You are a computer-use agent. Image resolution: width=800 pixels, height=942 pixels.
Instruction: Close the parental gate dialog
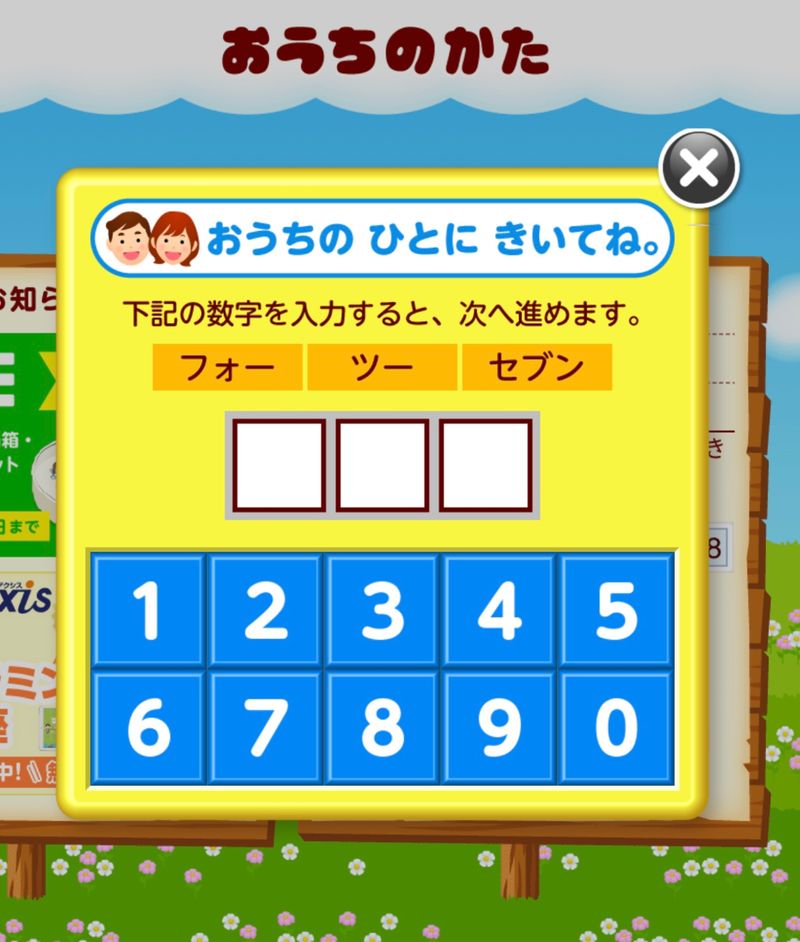click(x=699, y=169)
